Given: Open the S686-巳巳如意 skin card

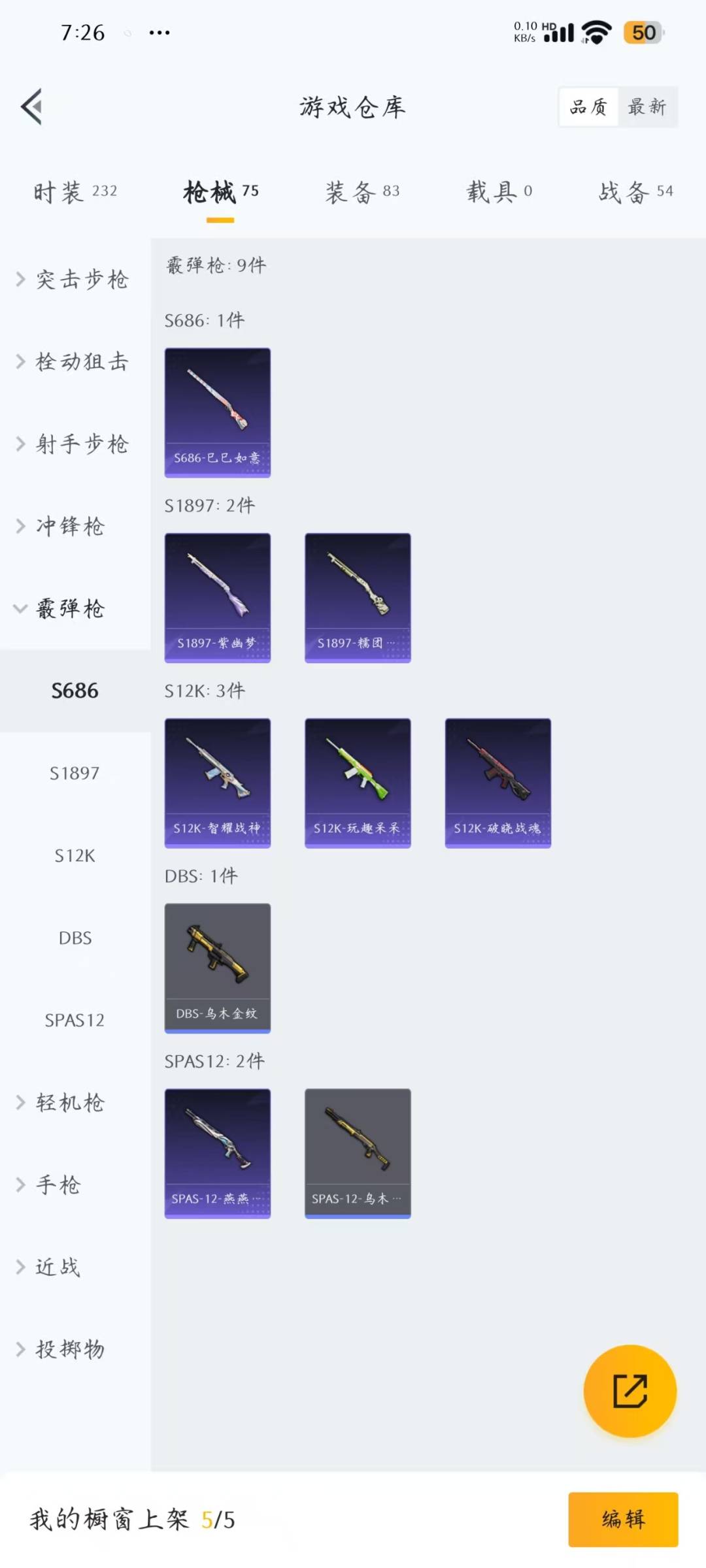Looking at the screenshot, I should [x=218, y=412].
